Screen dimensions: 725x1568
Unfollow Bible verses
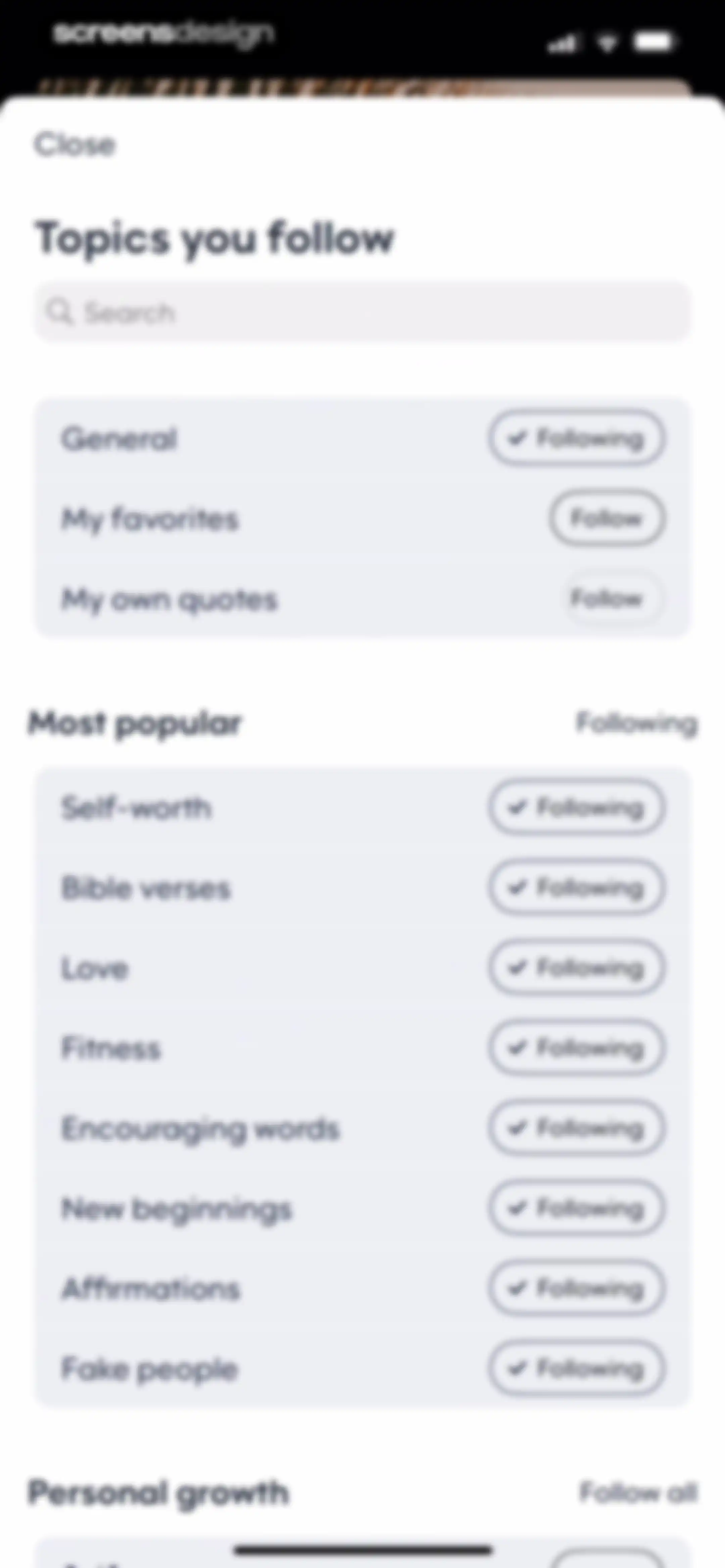click(x=576, y=888)
